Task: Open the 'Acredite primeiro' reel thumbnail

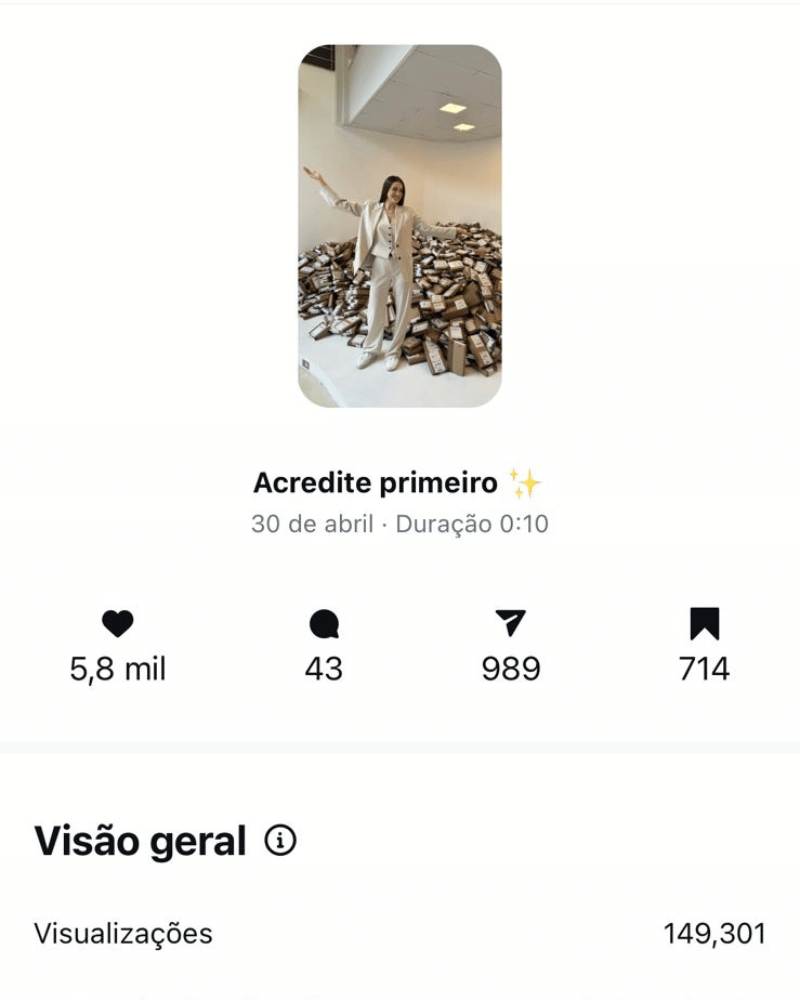Action: (x=400, y=226)
